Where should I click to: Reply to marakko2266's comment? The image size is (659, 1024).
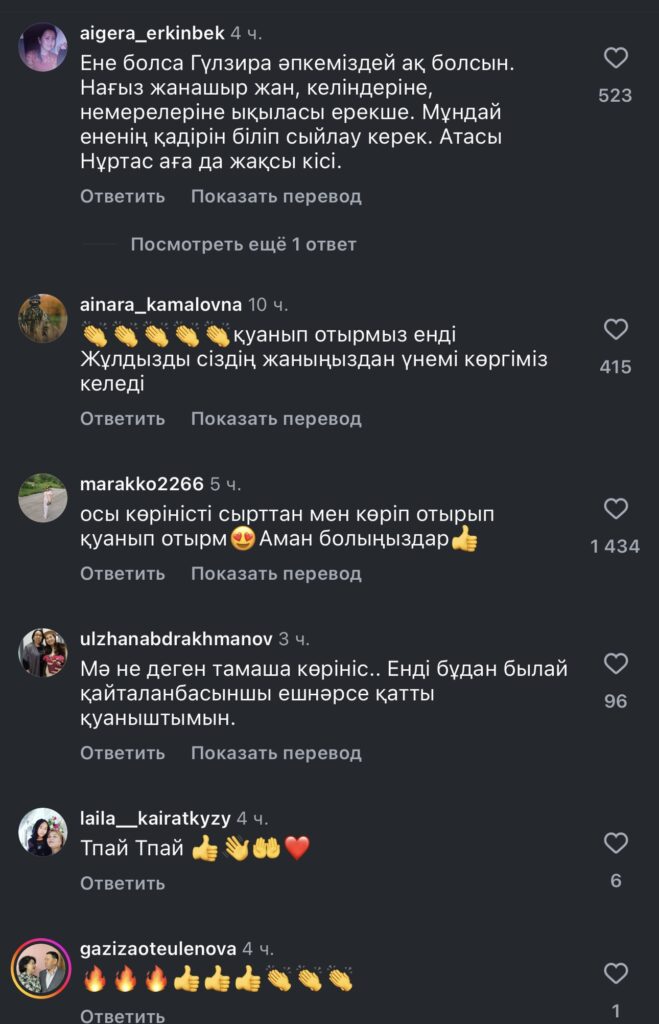[122, 574]
